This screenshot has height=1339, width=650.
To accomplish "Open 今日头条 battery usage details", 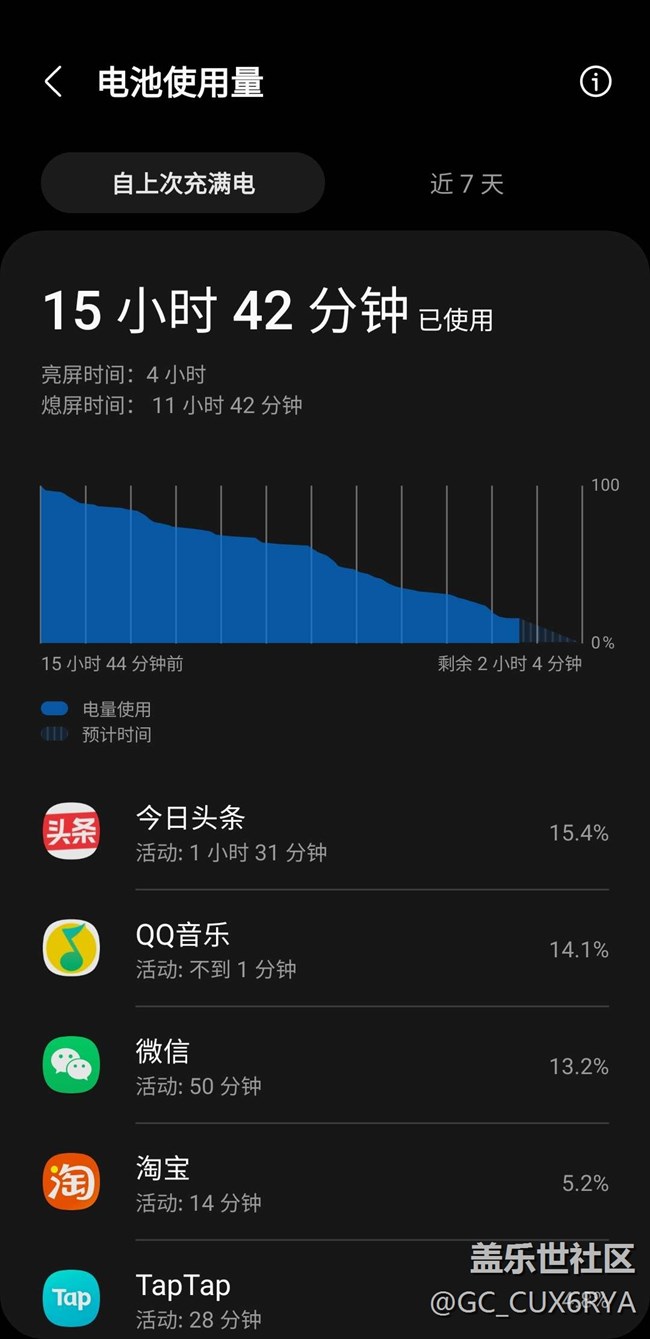I will point(325,833).
